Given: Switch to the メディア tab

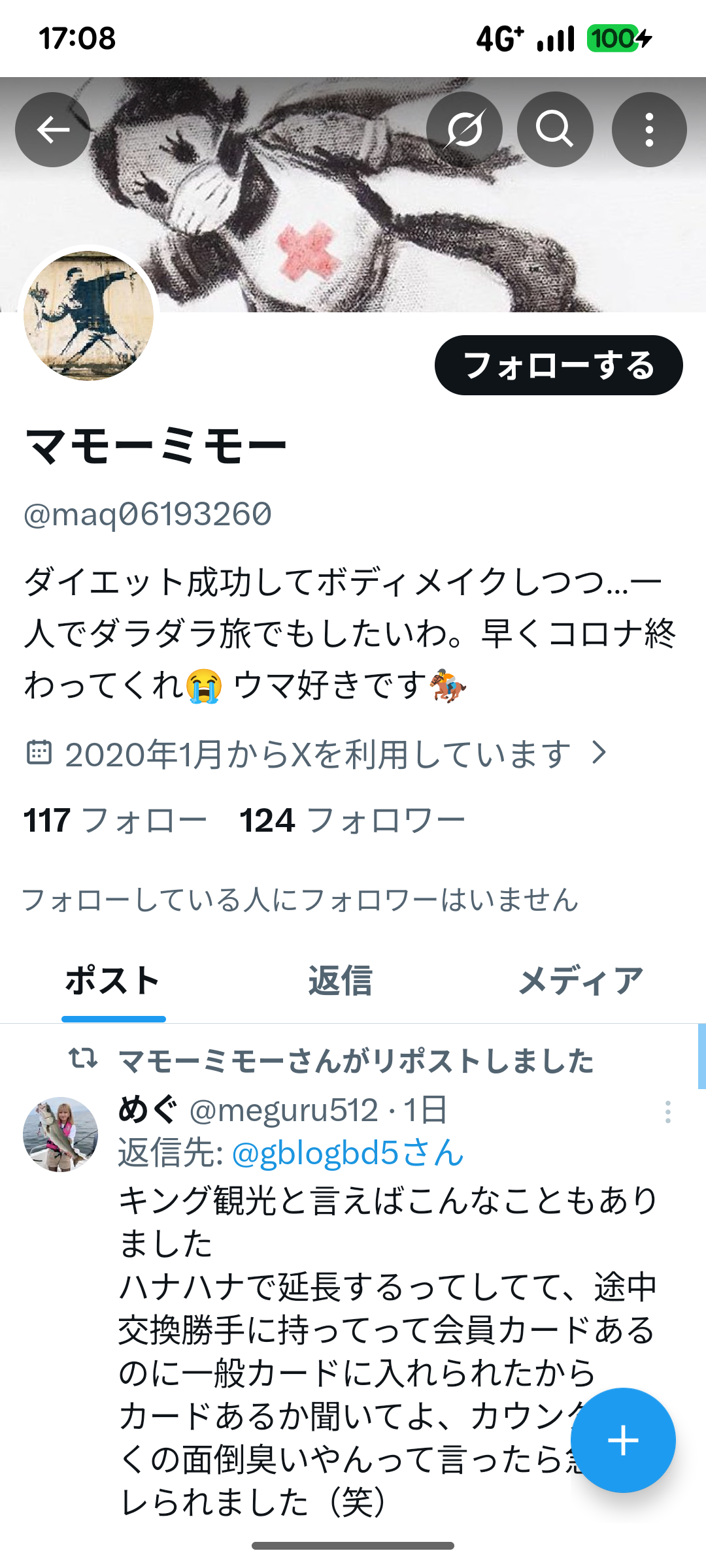Looking at the screenshot, I should coord(580,981).
